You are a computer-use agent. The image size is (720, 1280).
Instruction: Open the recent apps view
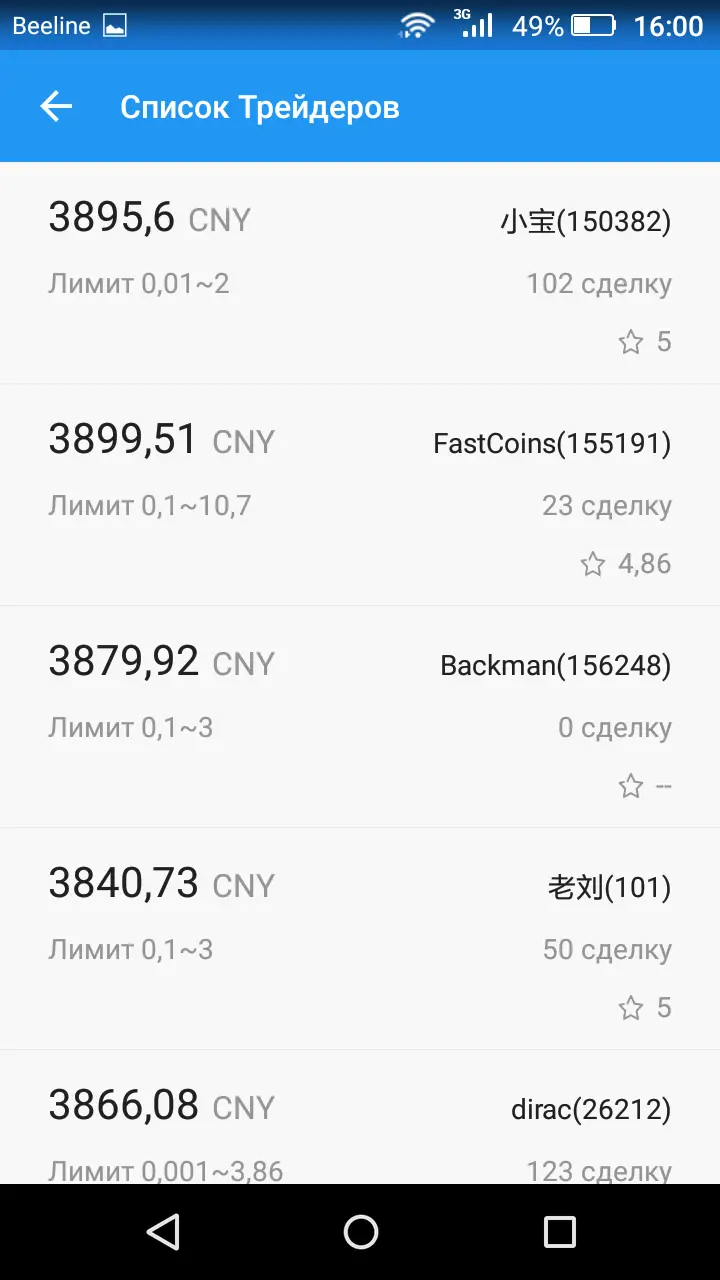pos(559,1232)
